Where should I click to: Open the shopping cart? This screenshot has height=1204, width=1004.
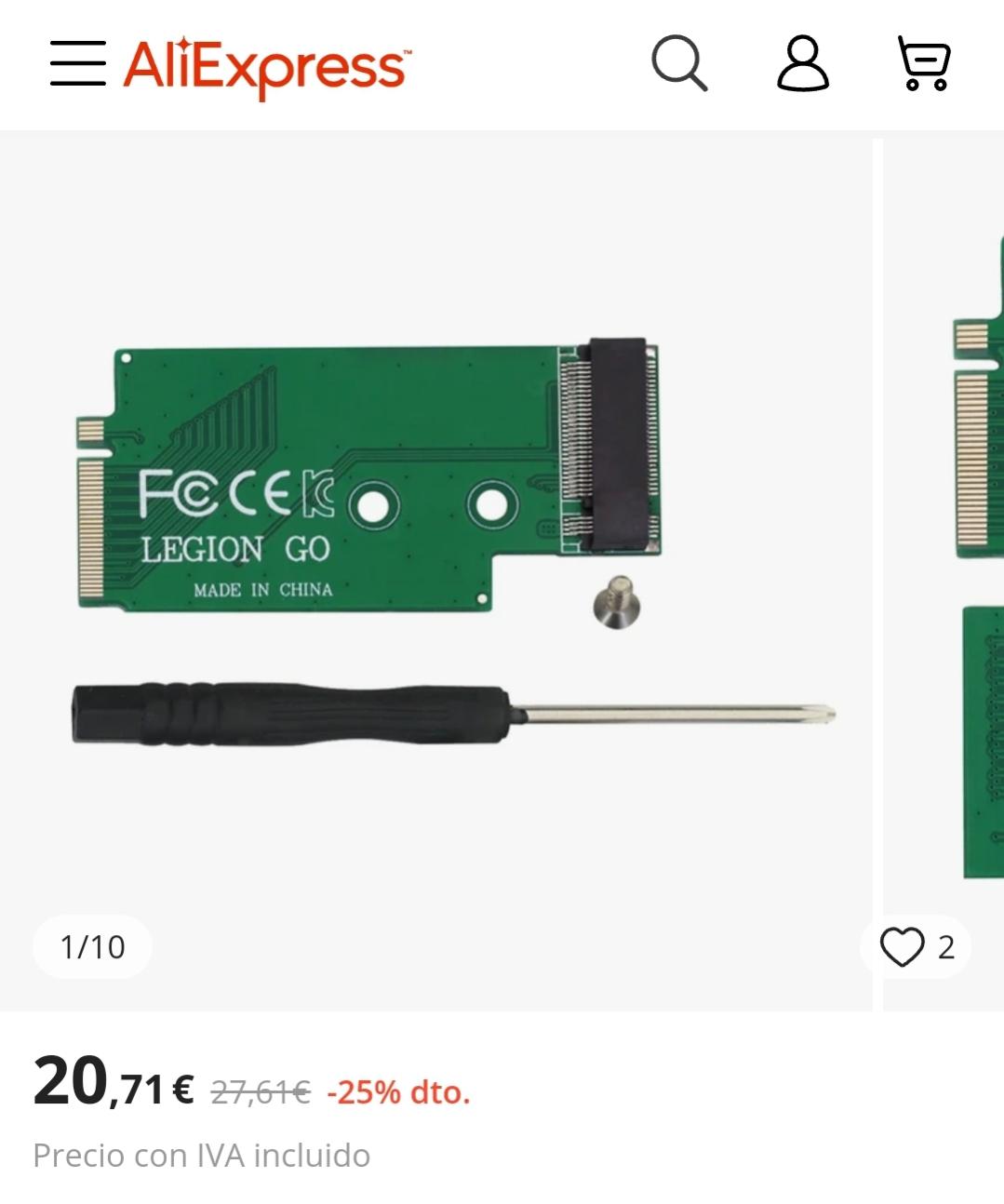[923, 63]
